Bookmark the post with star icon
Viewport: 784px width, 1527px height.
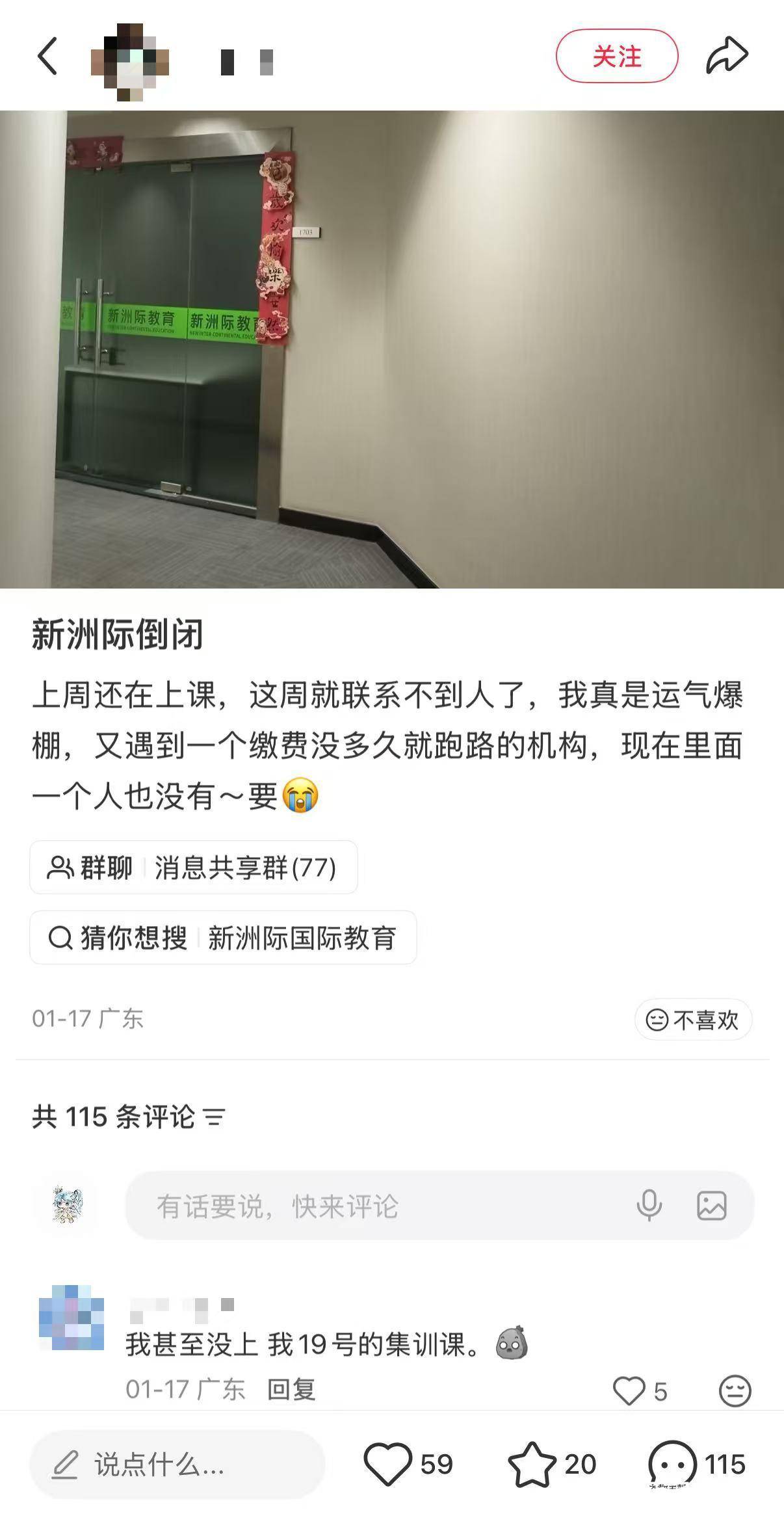[x=532, y=1465]
